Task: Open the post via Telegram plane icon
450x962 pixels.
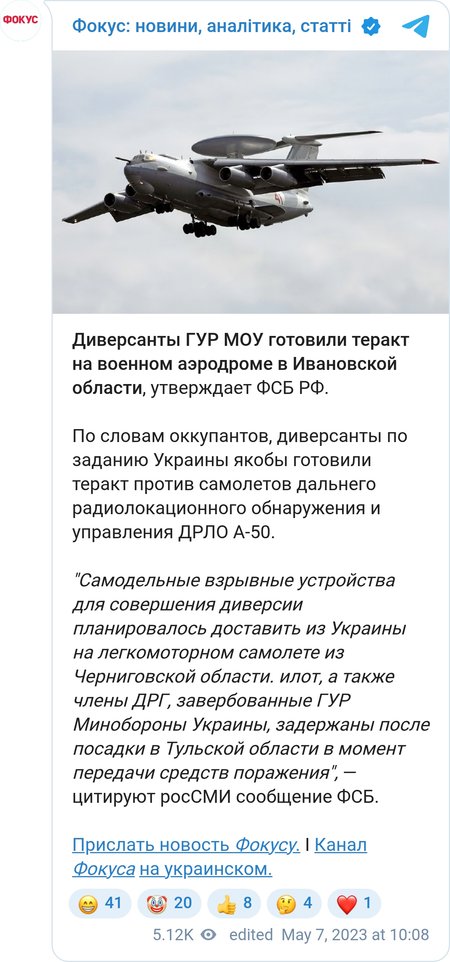Action: tap(416, 26)
